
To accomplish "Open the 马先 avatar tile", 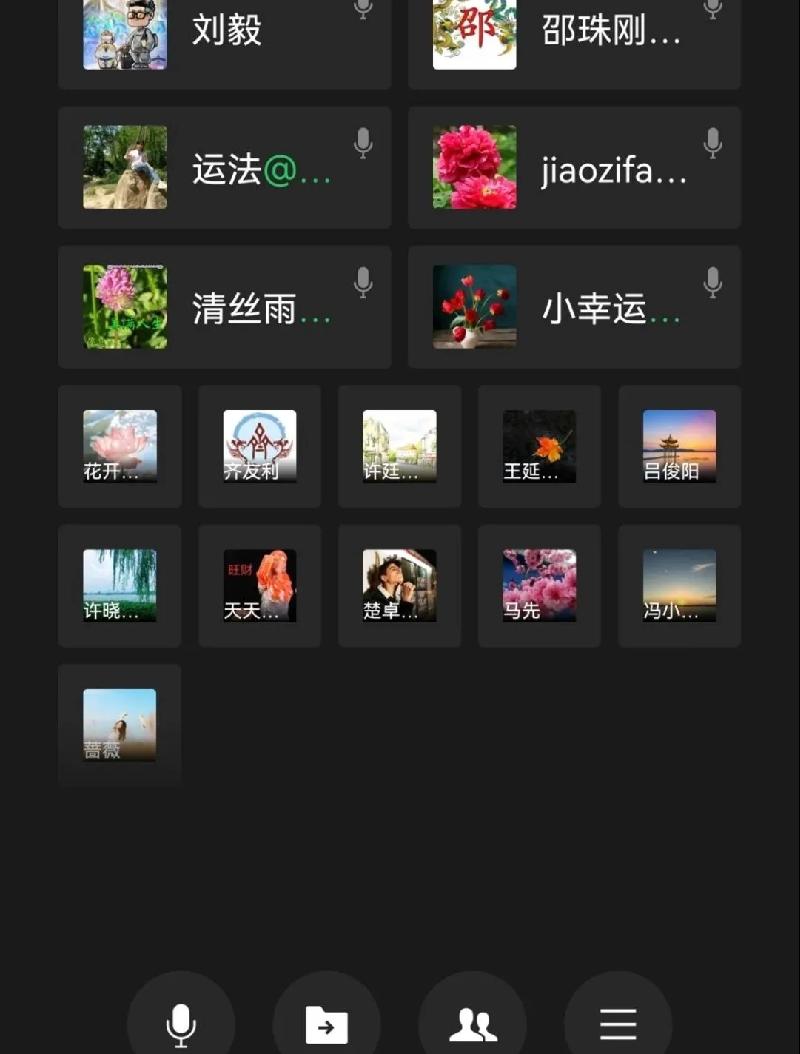I will (x=540, y=585).
